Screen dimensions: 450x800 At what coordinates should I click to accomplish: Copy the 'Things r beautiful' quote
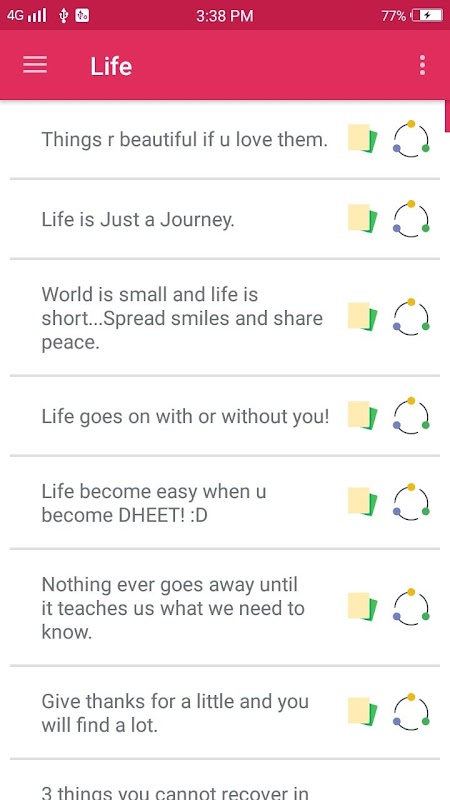tap(362, 138)
